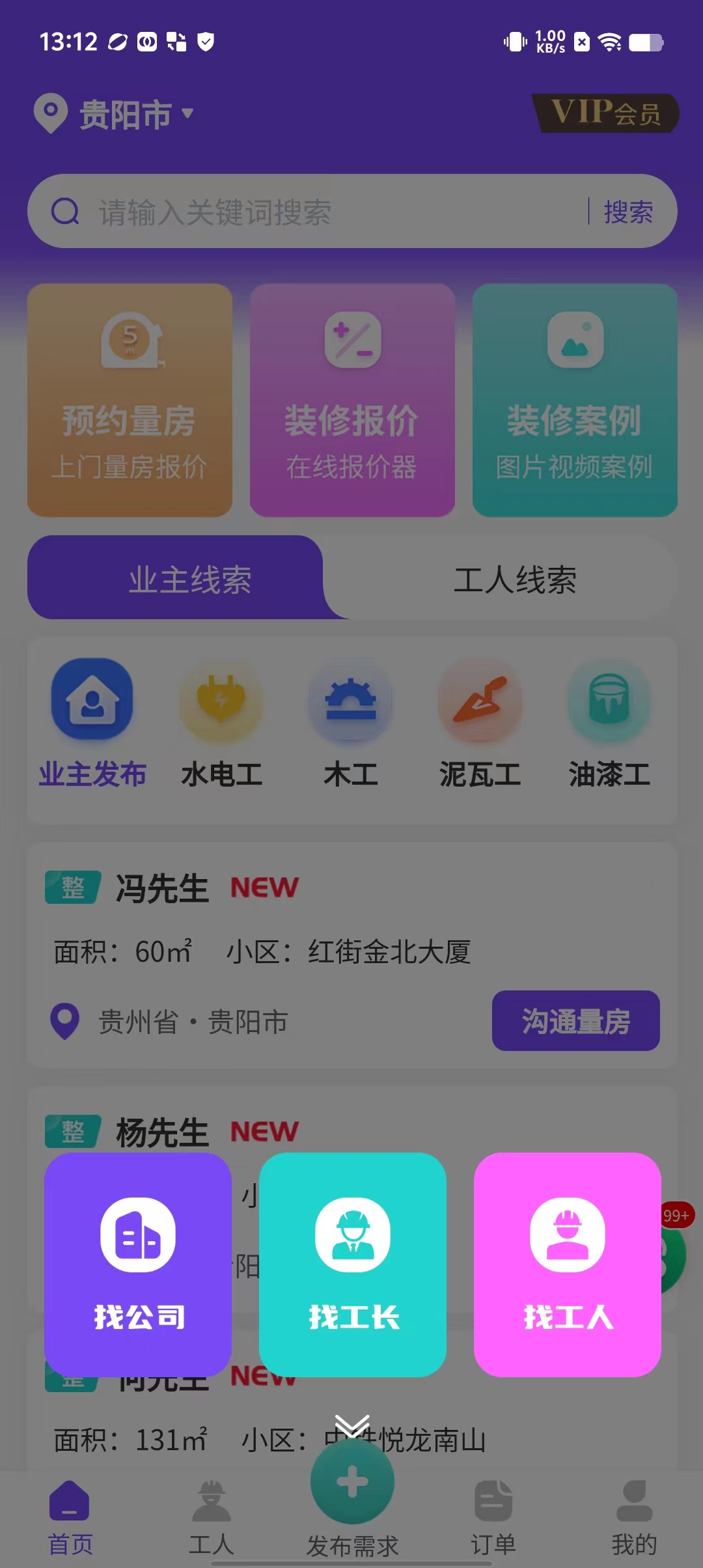The image size is (703, 1568).
Task: Open the 装修报价 online quote tool
Action: [352, 400]
